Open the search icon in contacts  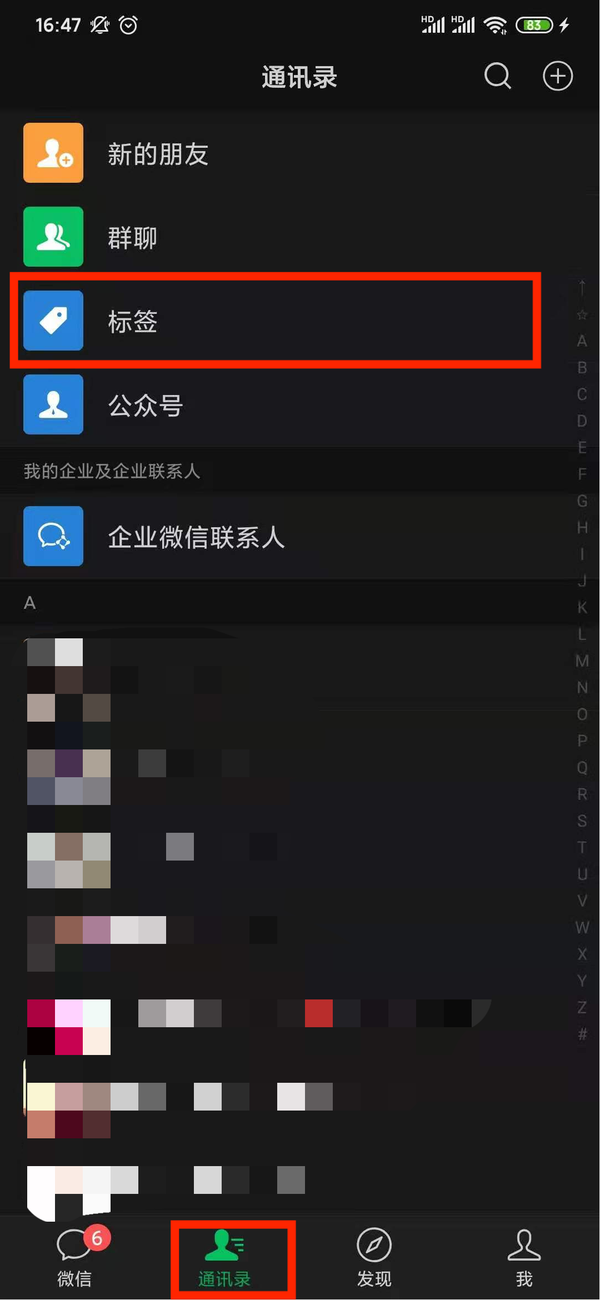498,76
